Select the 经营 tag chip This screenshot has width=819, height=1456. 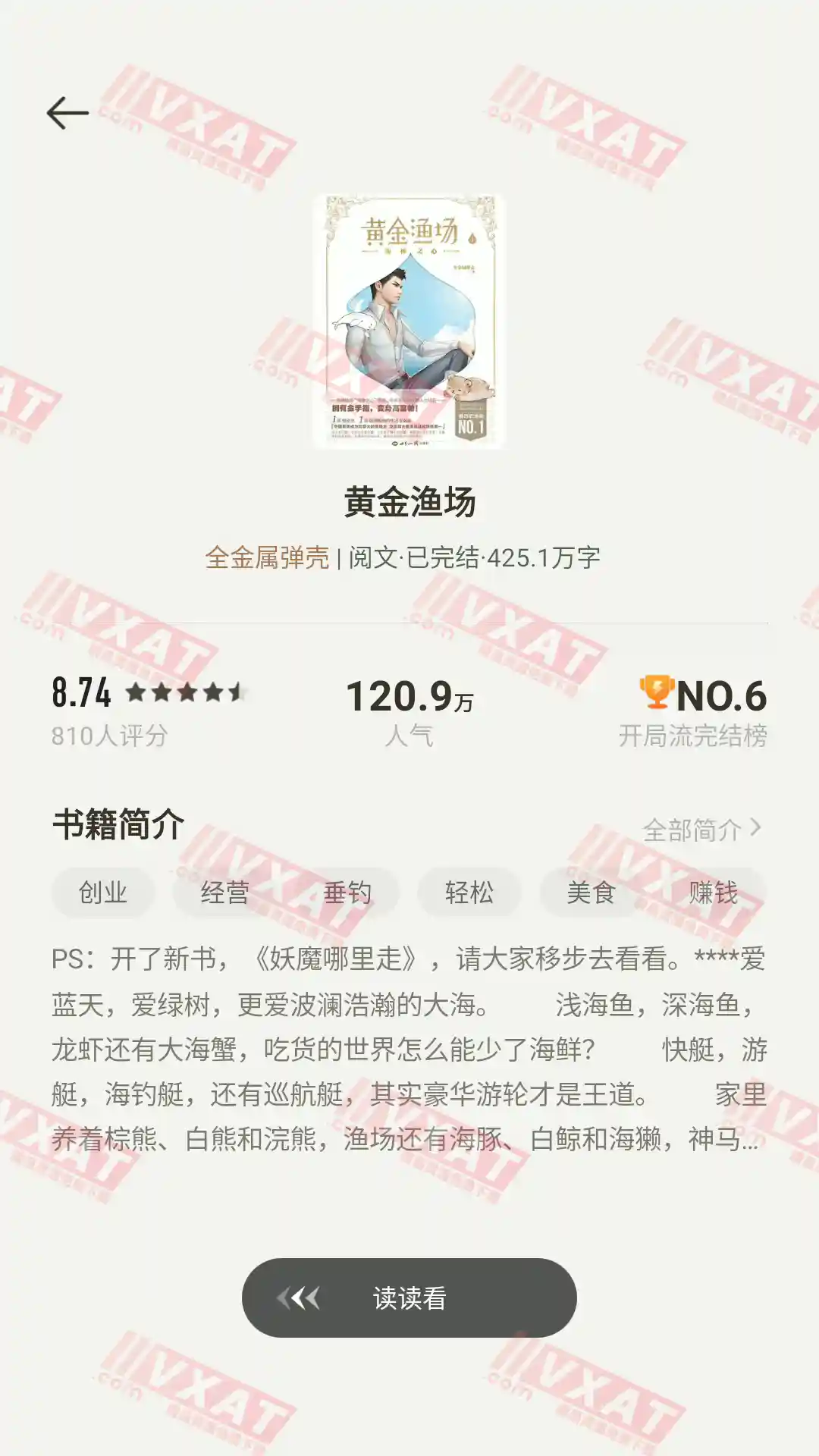click(224, 893)
